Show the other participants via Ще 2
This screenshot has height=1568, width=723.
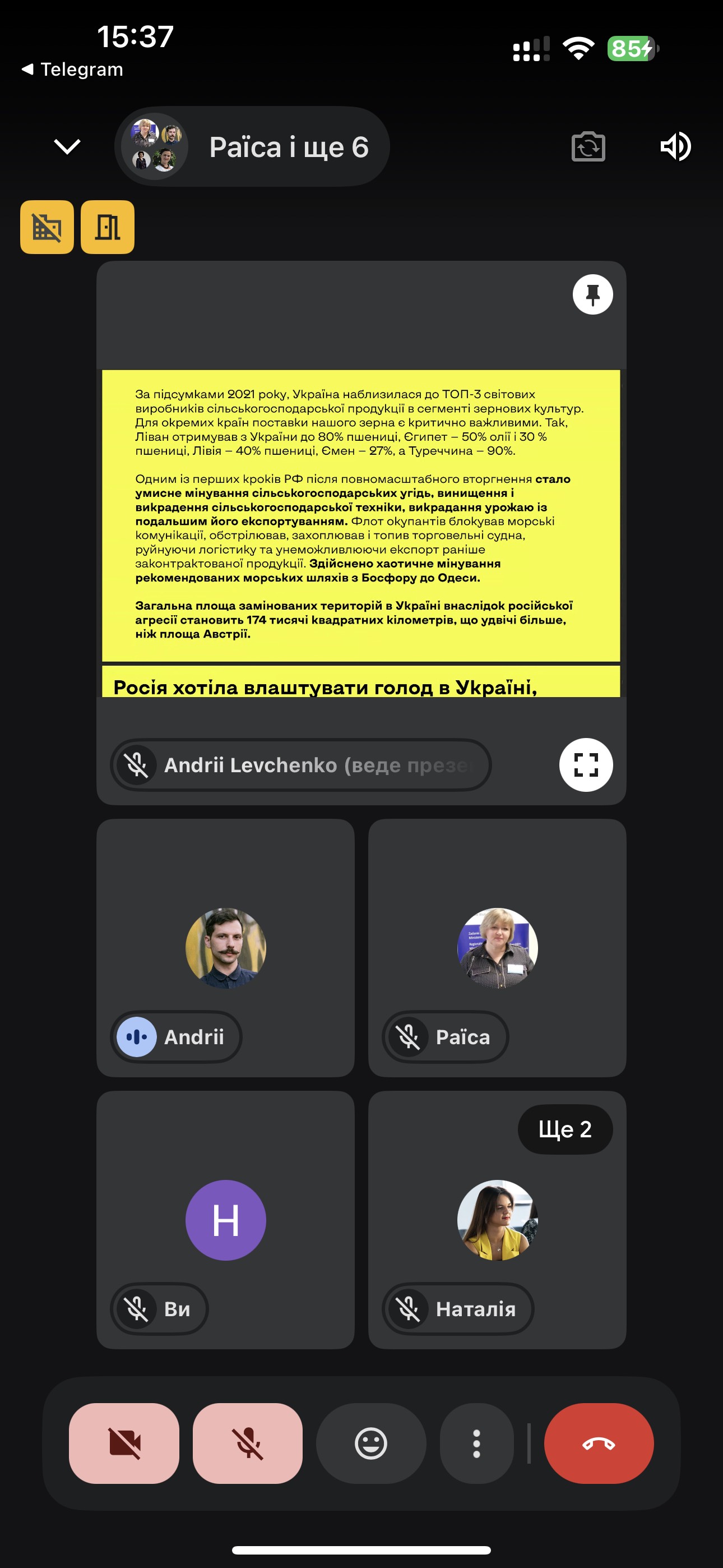click(x=565, y=1129)
